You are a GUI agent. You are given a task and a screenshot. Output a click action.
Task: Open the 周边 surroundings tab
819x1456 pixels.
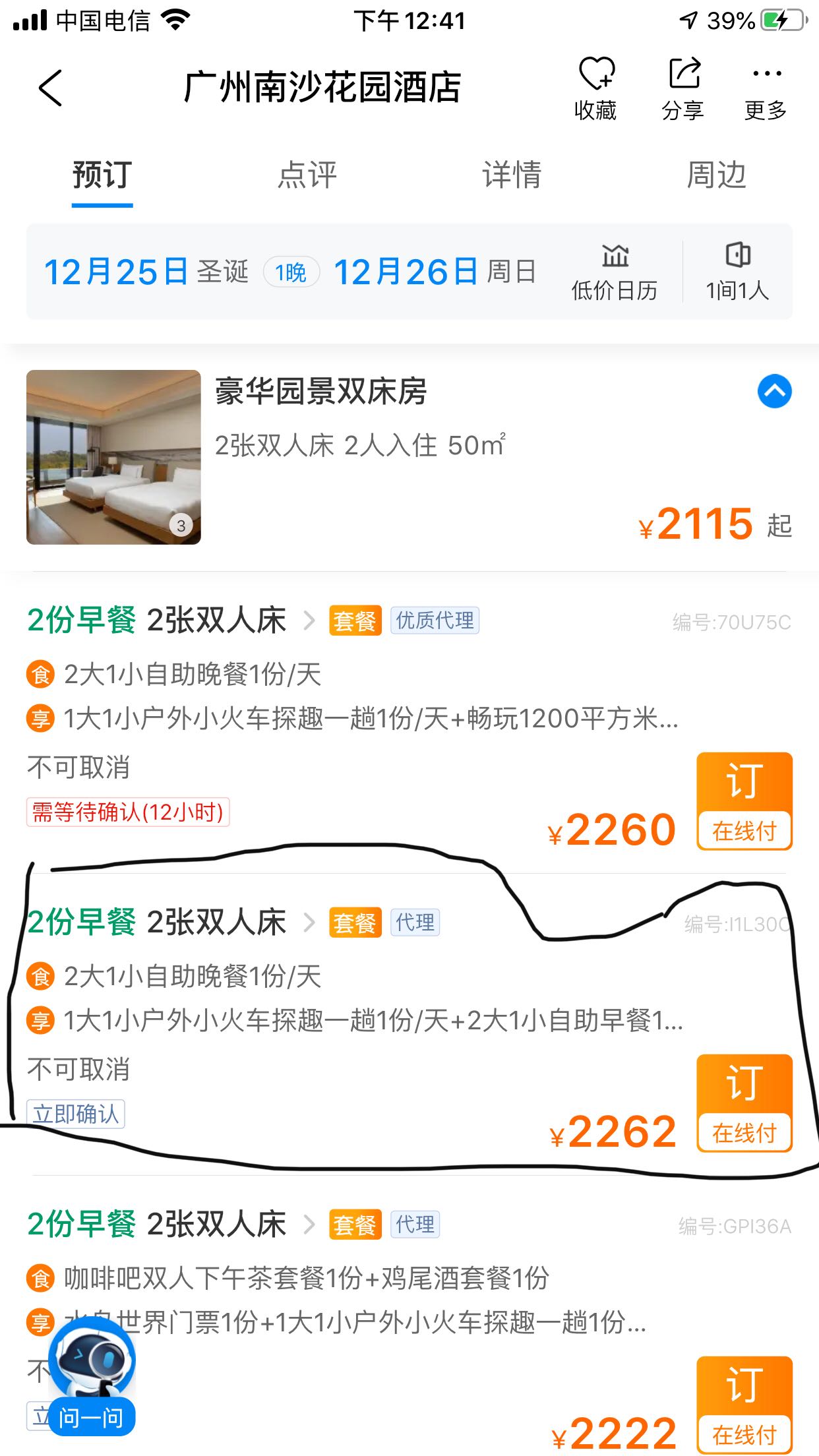[x=716, y=174]
